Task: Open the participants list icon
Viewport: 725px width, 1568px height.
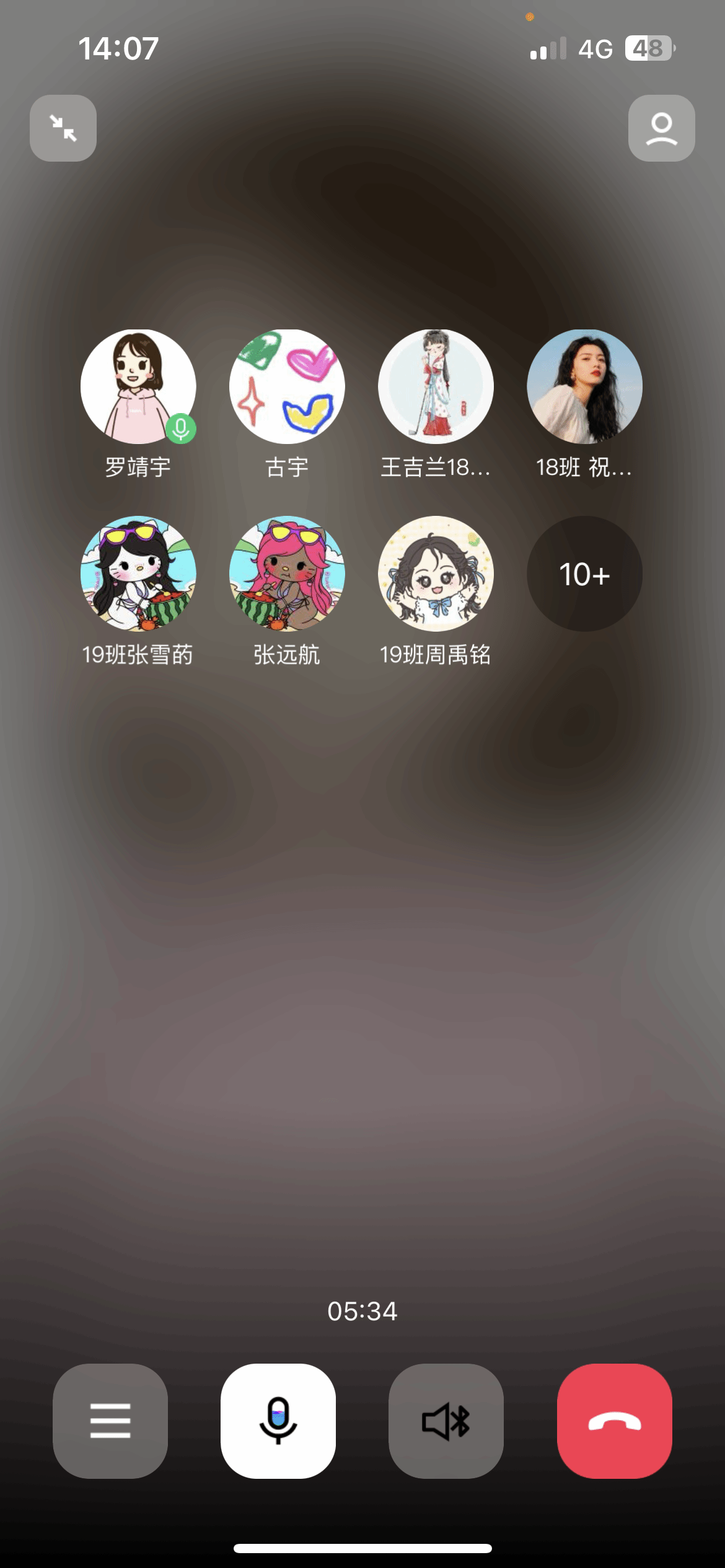Action: (x=661, y=128)
